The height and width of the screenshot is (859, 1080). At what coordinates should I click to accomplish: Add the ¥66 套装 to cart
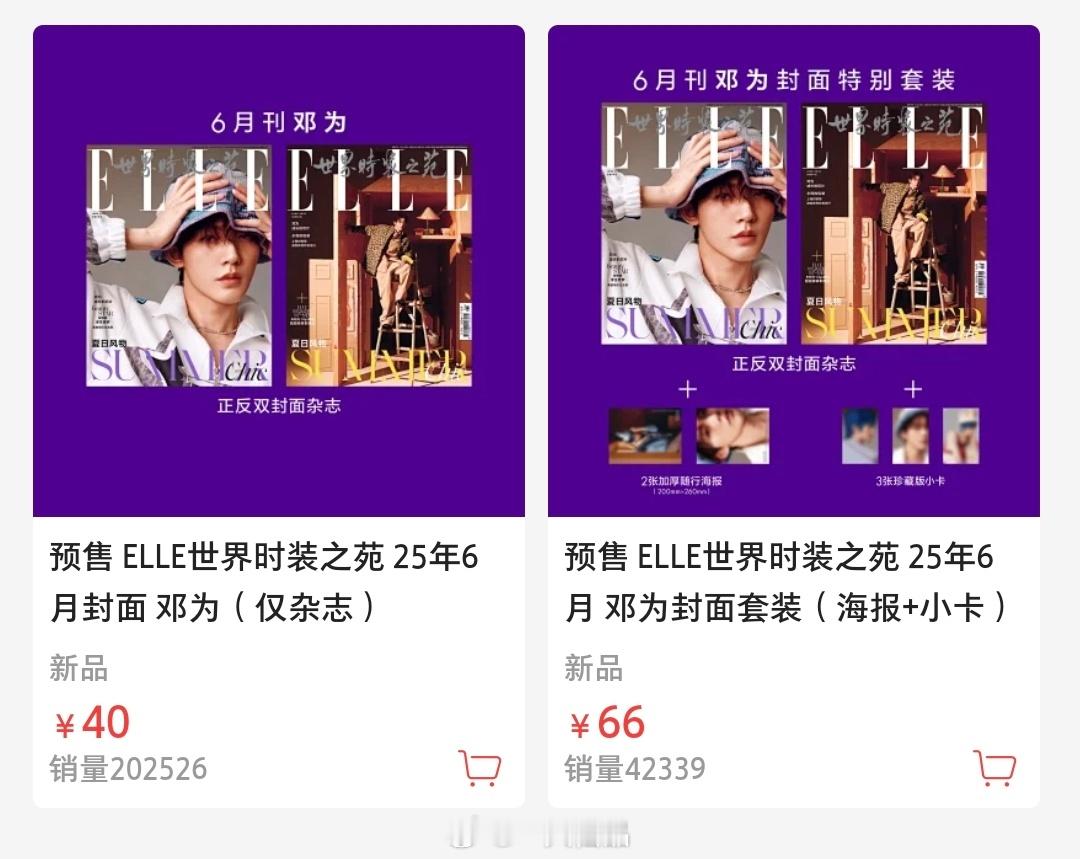click(995, 768)
